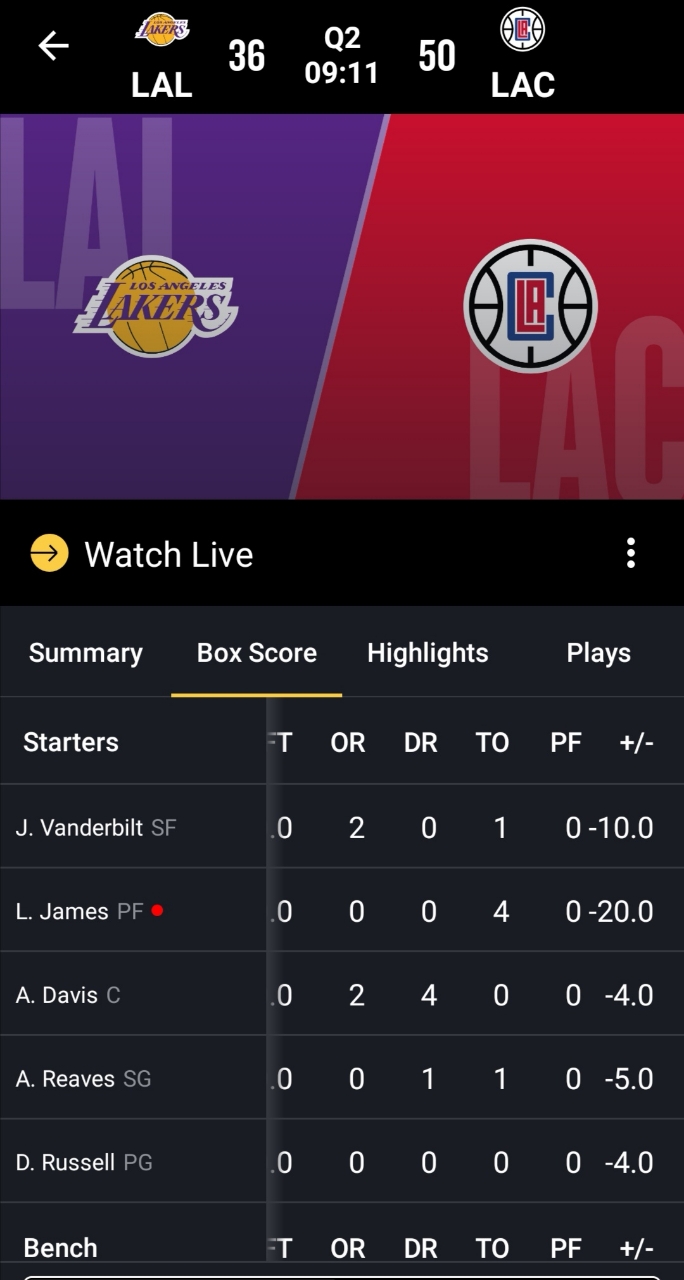Open J. Vanderbilt's player row
The height and width of the screenshot is (1280, 684).
point(342,827)
